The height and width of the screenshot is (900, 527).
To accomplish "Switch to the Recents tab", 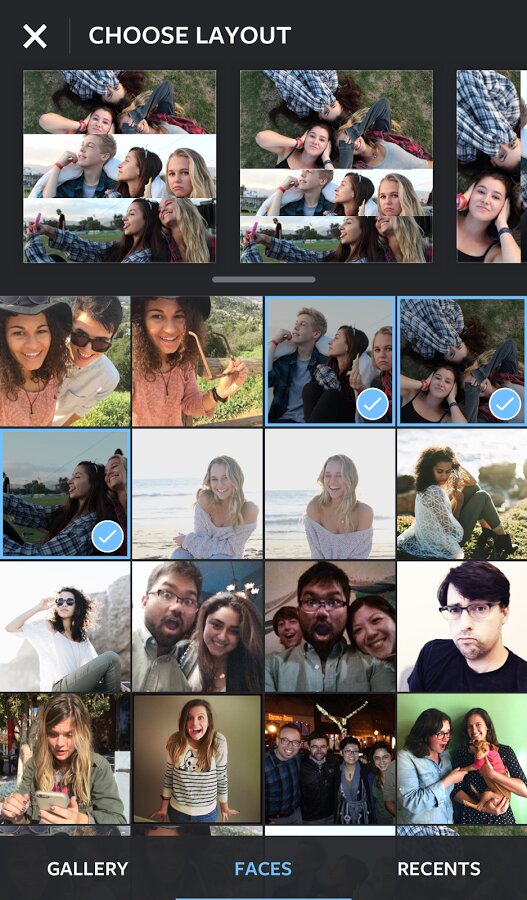I will click(x=439, y=868).
